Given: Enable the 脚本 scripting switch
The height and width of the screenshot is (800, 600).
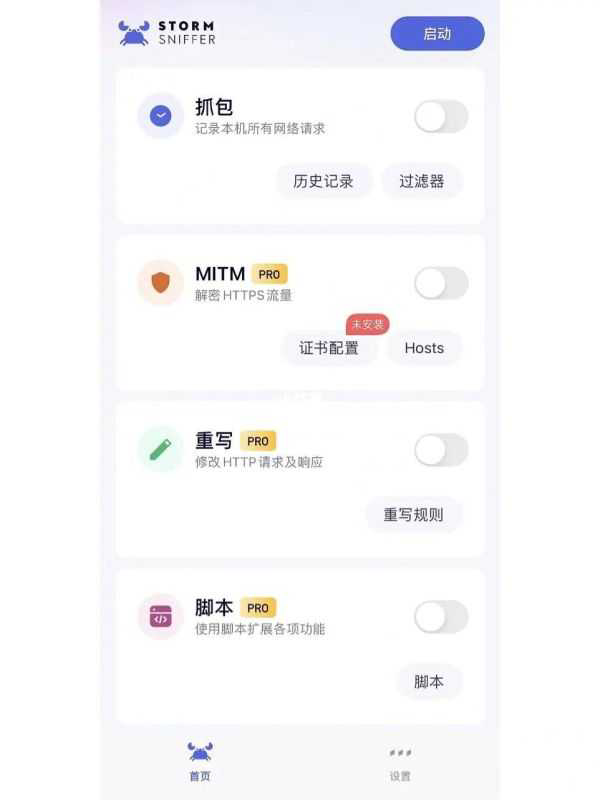Looking at the screenshot, I should [x=441, y=617].
